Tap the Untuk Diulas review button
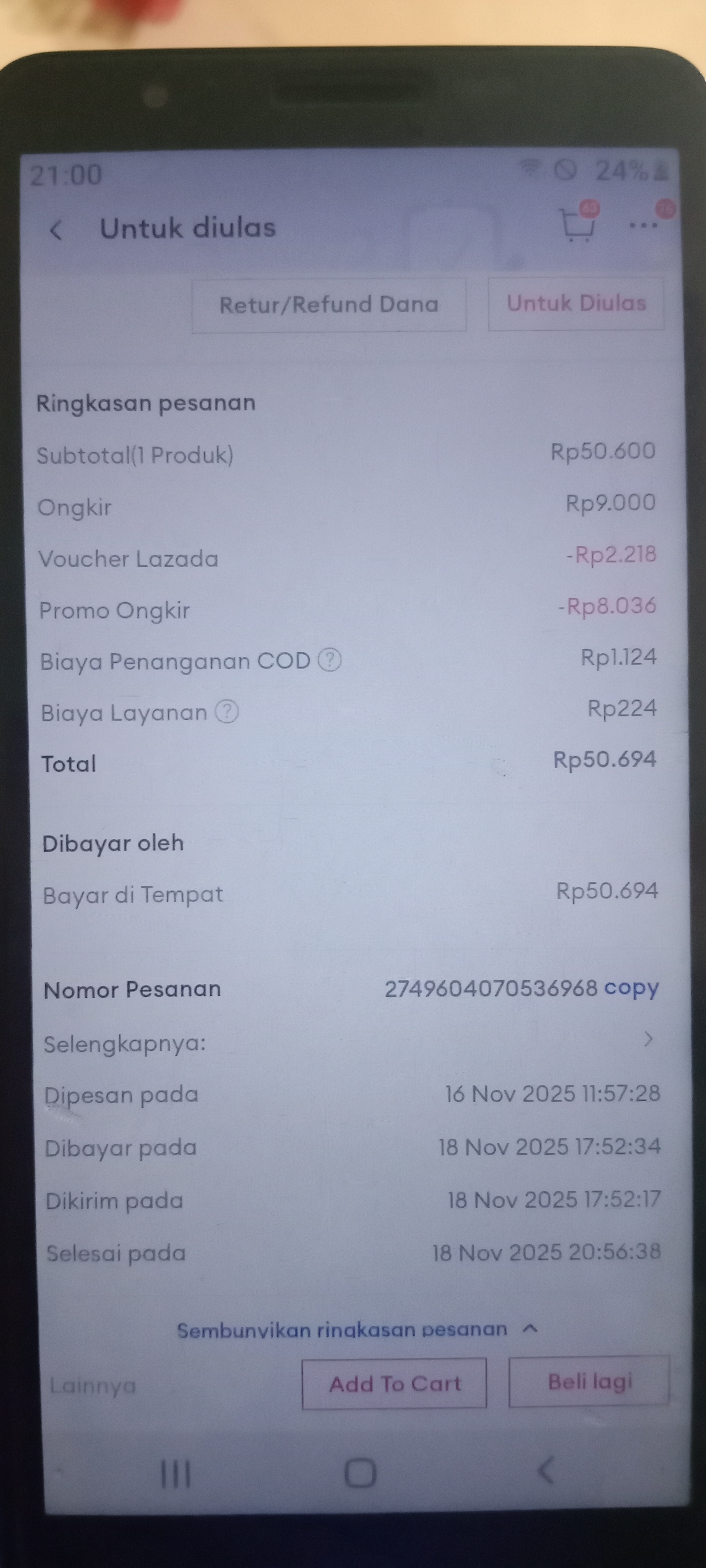The height and width of the screenshot is (1568, 706). [576, 304]
